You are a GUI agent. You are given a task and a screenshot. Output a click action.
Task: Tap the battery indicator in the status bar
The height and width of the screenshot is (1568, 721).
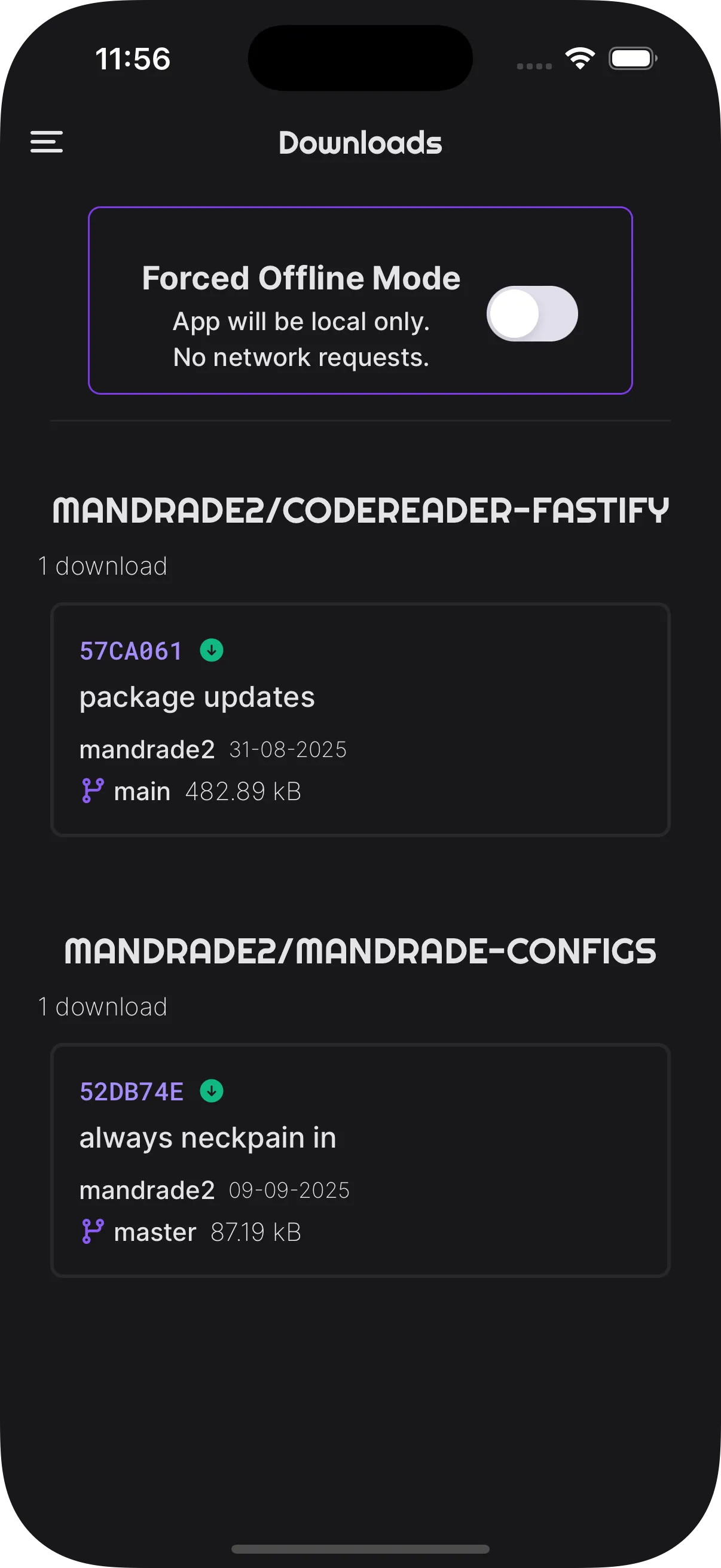[x=631, y=58]
